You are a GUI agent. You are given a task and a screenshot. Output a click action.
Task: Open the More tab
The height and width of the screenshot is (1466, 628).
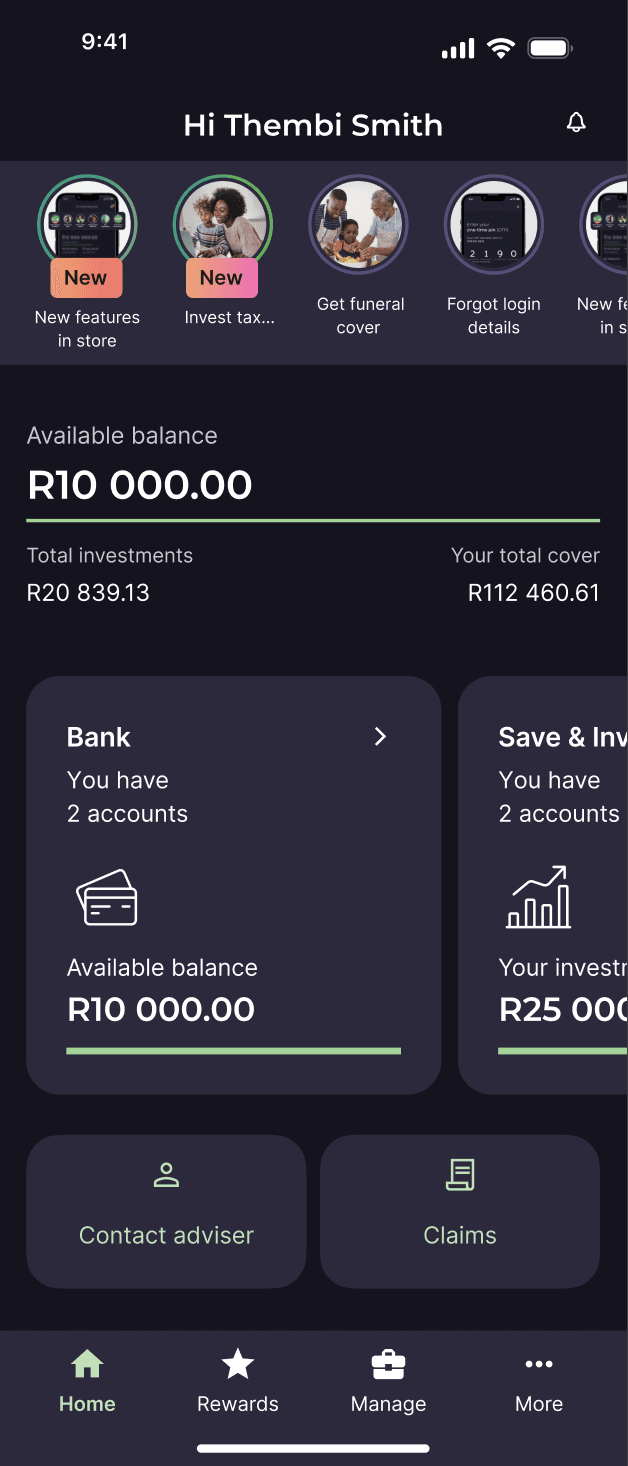539,1382
